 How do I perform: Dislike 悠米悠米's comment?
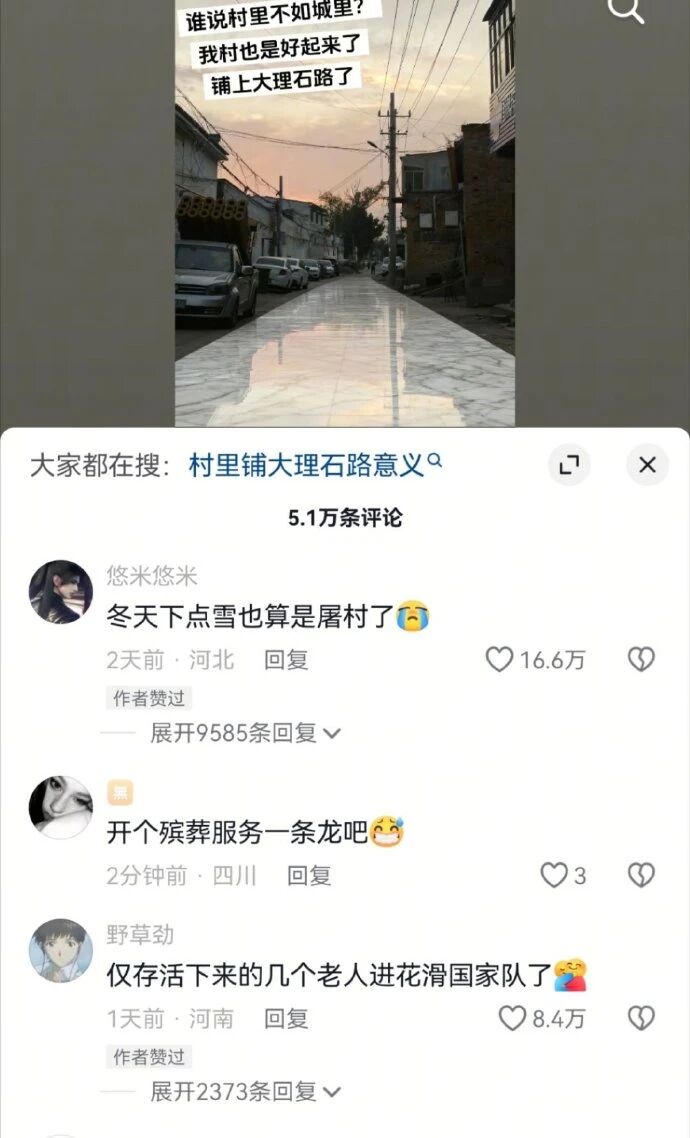tap(640, 659)
